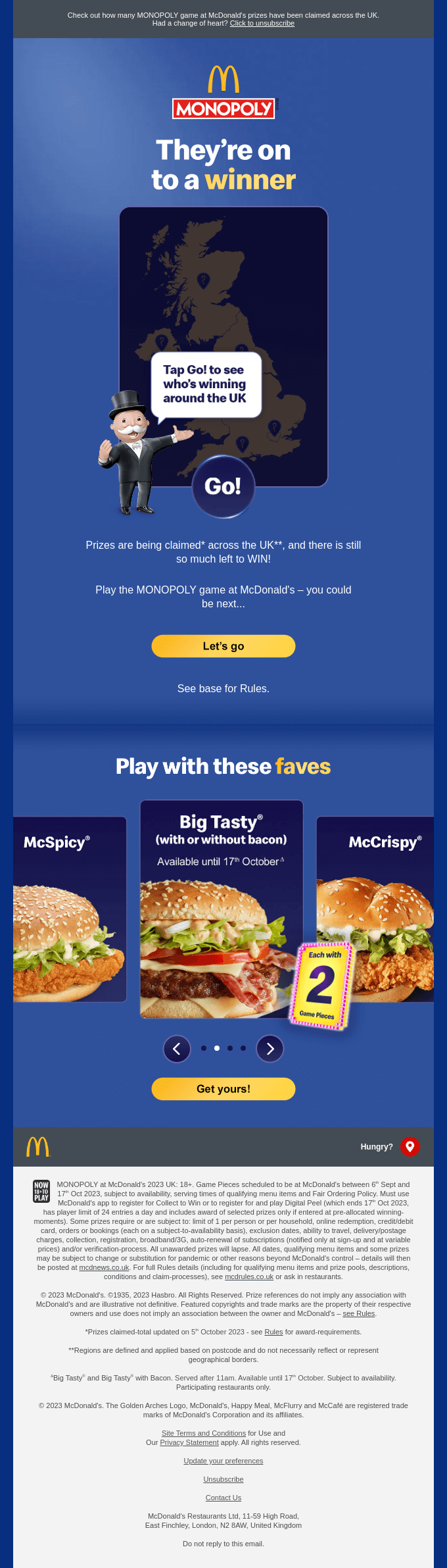The image size is (447, 1568).
Task: Tap the footer Unsubscribe link
Action: pyautogui.click(x=223, y=1479)
